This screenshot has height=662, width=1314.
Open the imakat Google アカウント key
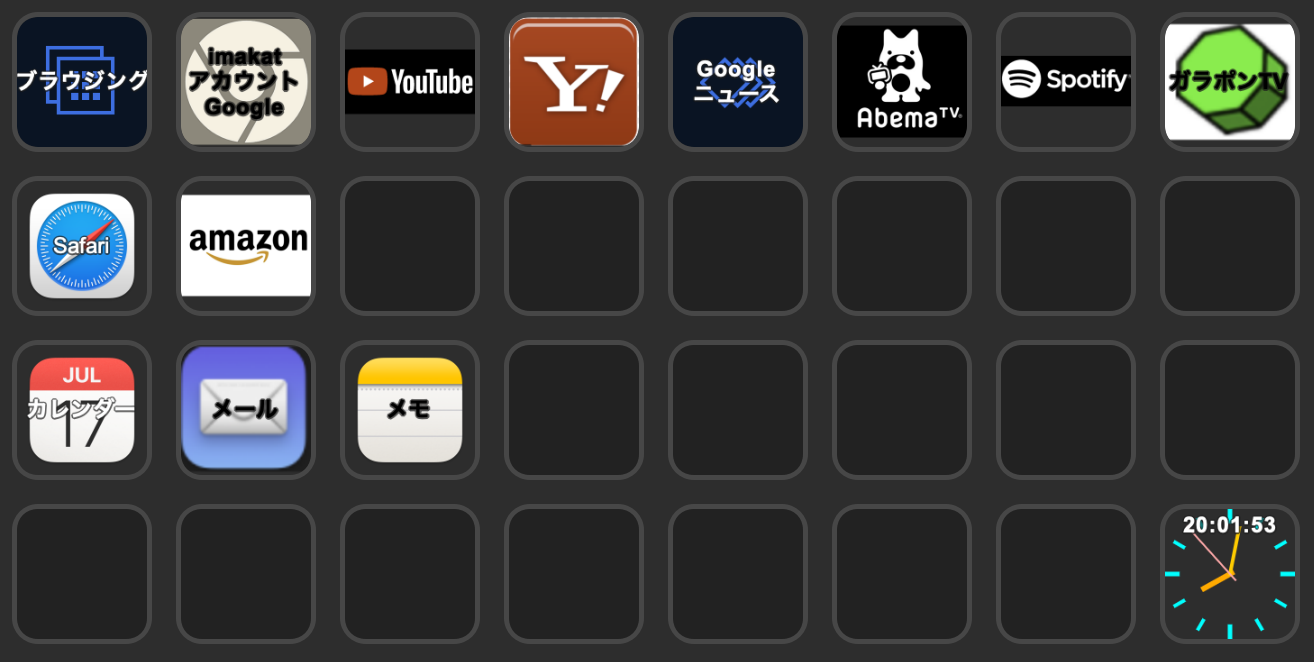coord(246,82)
